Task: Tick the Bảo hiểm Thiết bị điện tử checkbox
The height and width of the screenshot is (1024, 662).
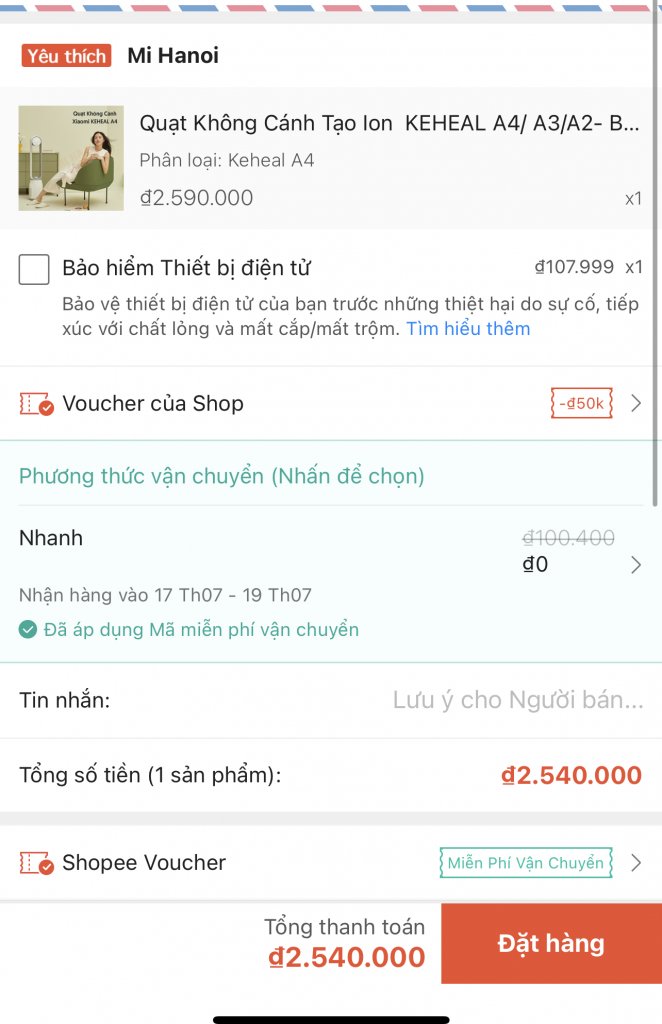Action: click(34, 269)
